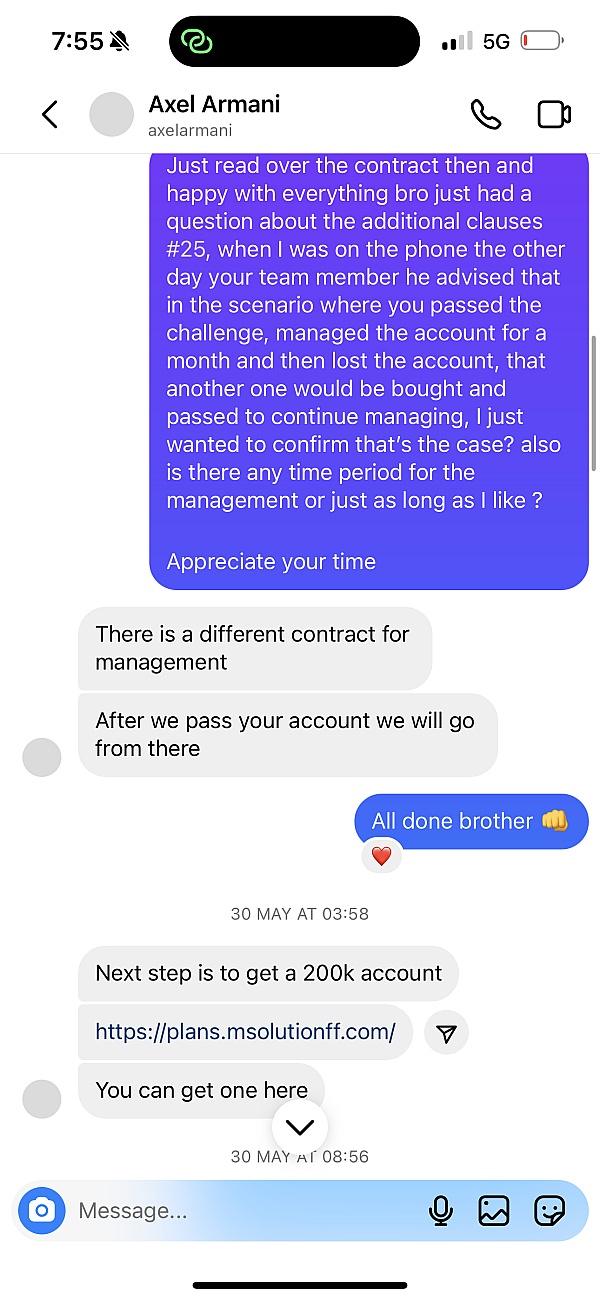Record a voice message with the microphone

[440, 1211]
